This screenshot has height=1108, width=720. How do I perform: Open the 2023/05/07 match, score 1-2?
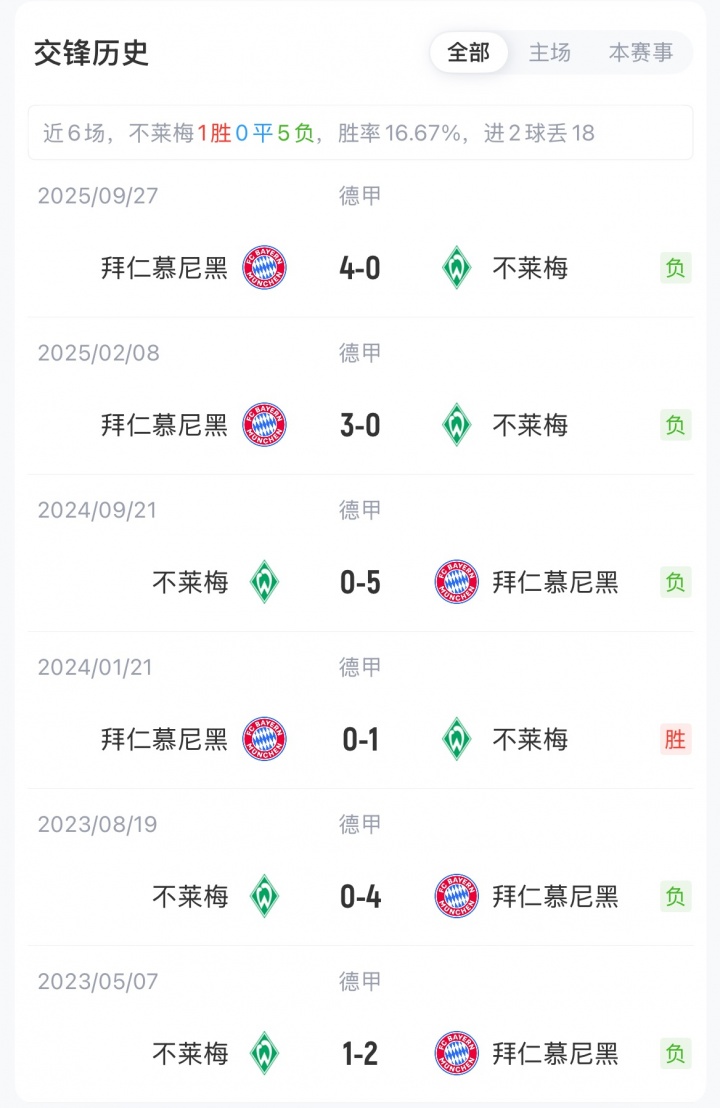(360, 1053)
